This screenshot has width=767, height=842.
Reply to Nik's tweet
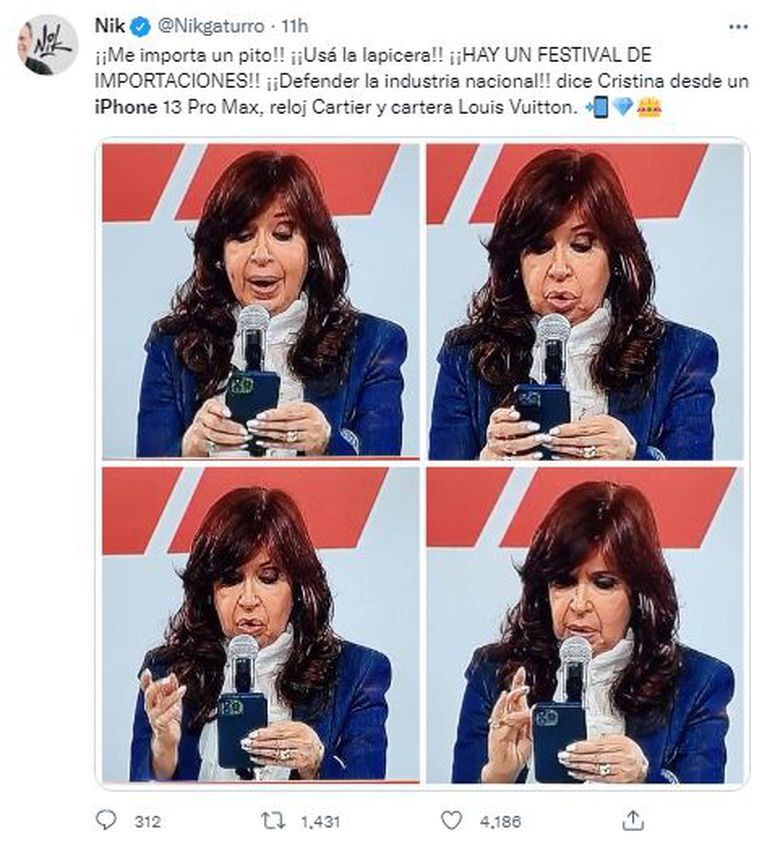[107, 821]
